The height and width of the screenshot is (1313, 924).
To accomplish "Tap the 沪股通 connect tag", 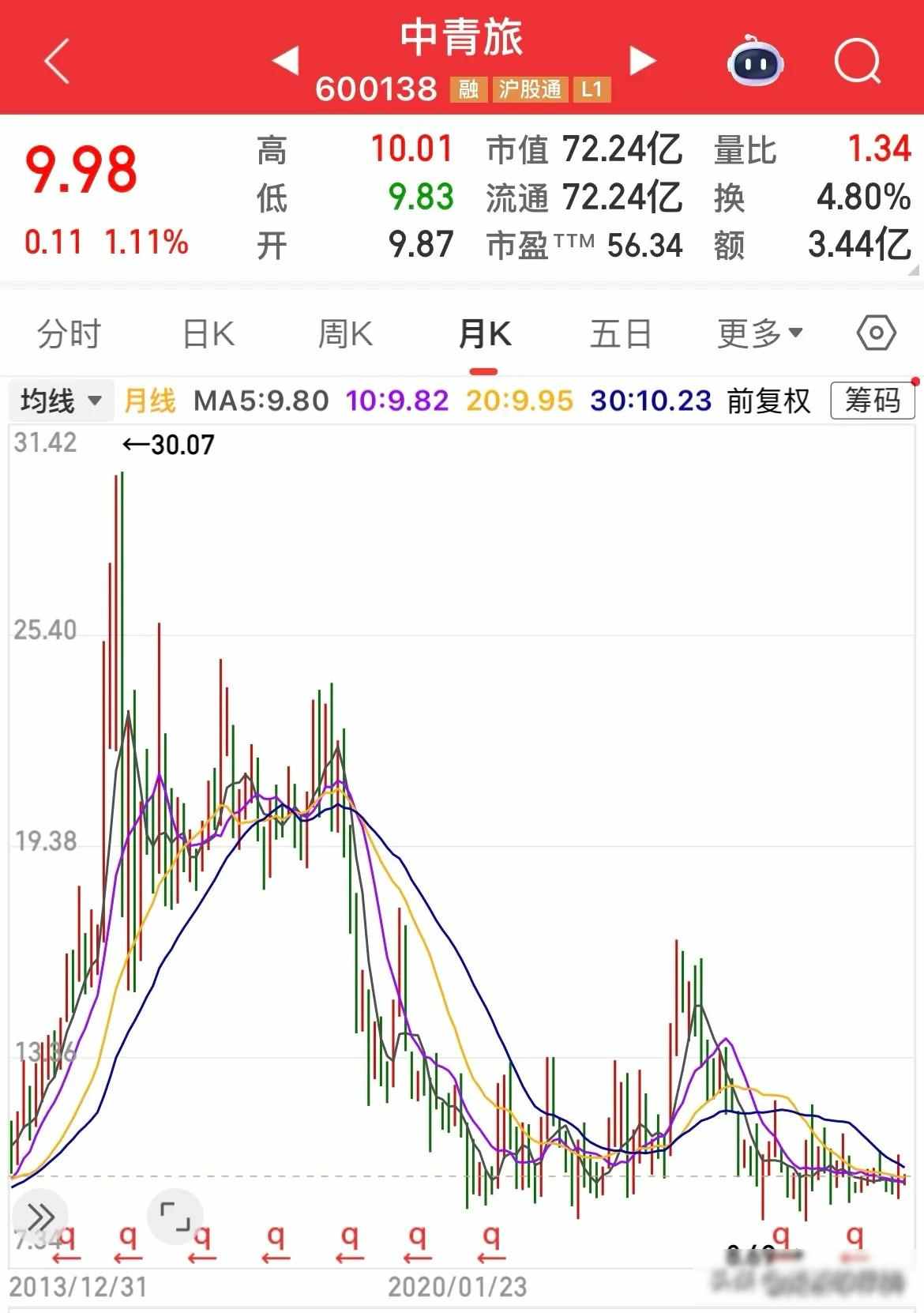I will (530, 90).
